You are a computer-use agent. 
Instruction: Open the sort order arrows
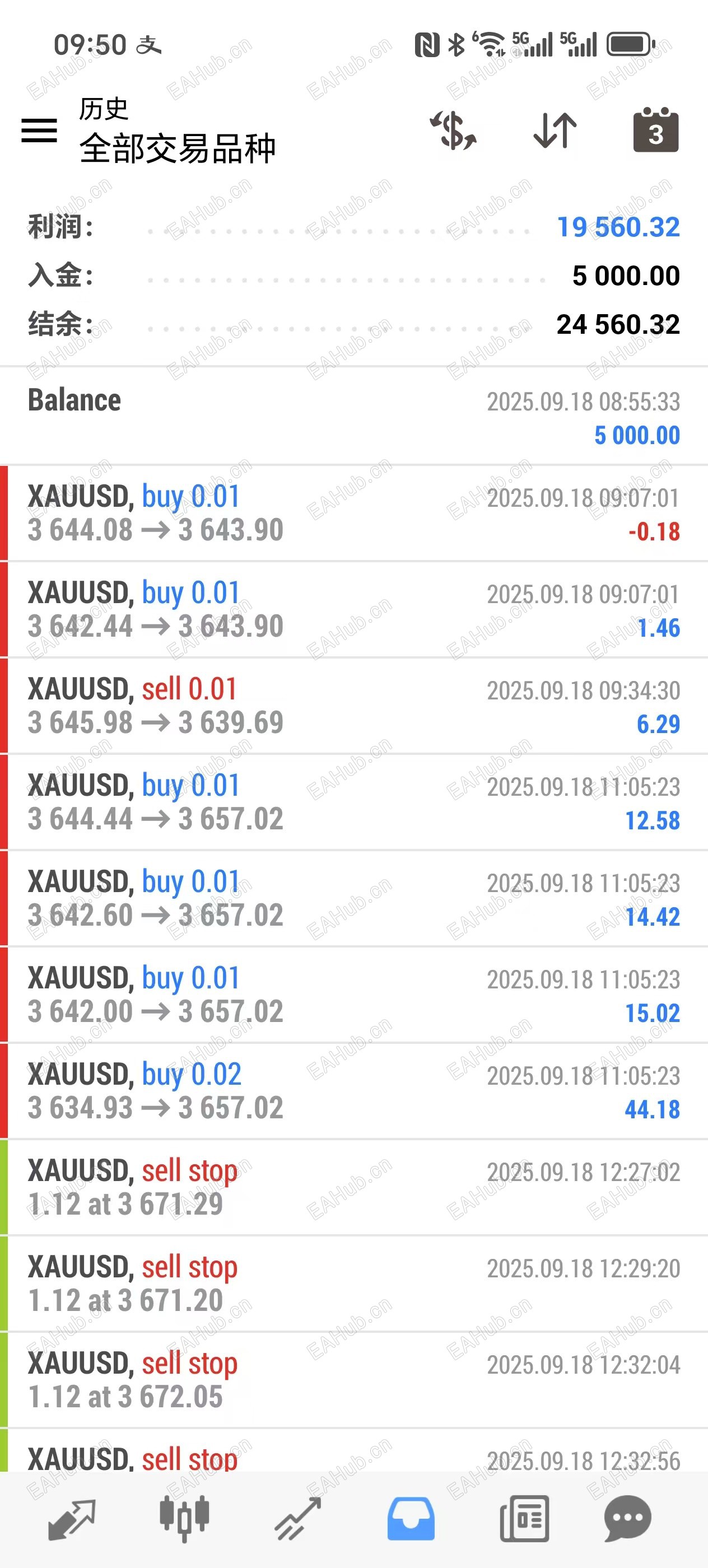point(555,131)
